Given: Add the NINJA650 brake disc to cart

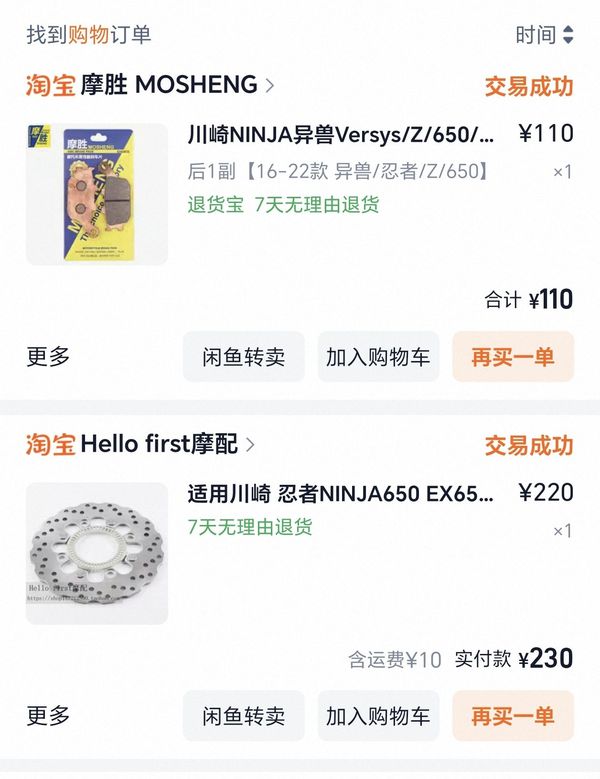Looking at the screenshot, I should point(378,716).
